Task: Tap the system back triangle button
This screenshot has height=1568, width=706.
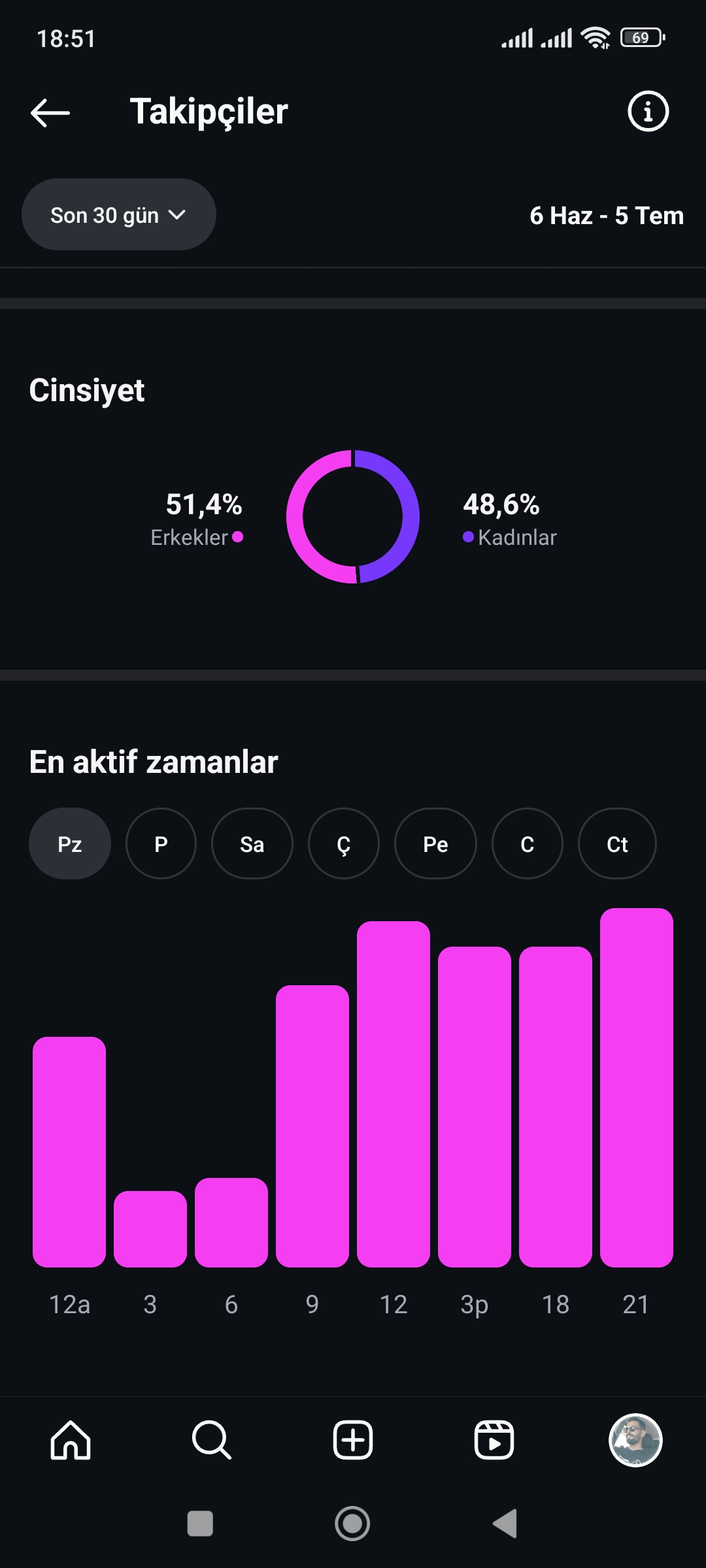Action: (505, 1524)
